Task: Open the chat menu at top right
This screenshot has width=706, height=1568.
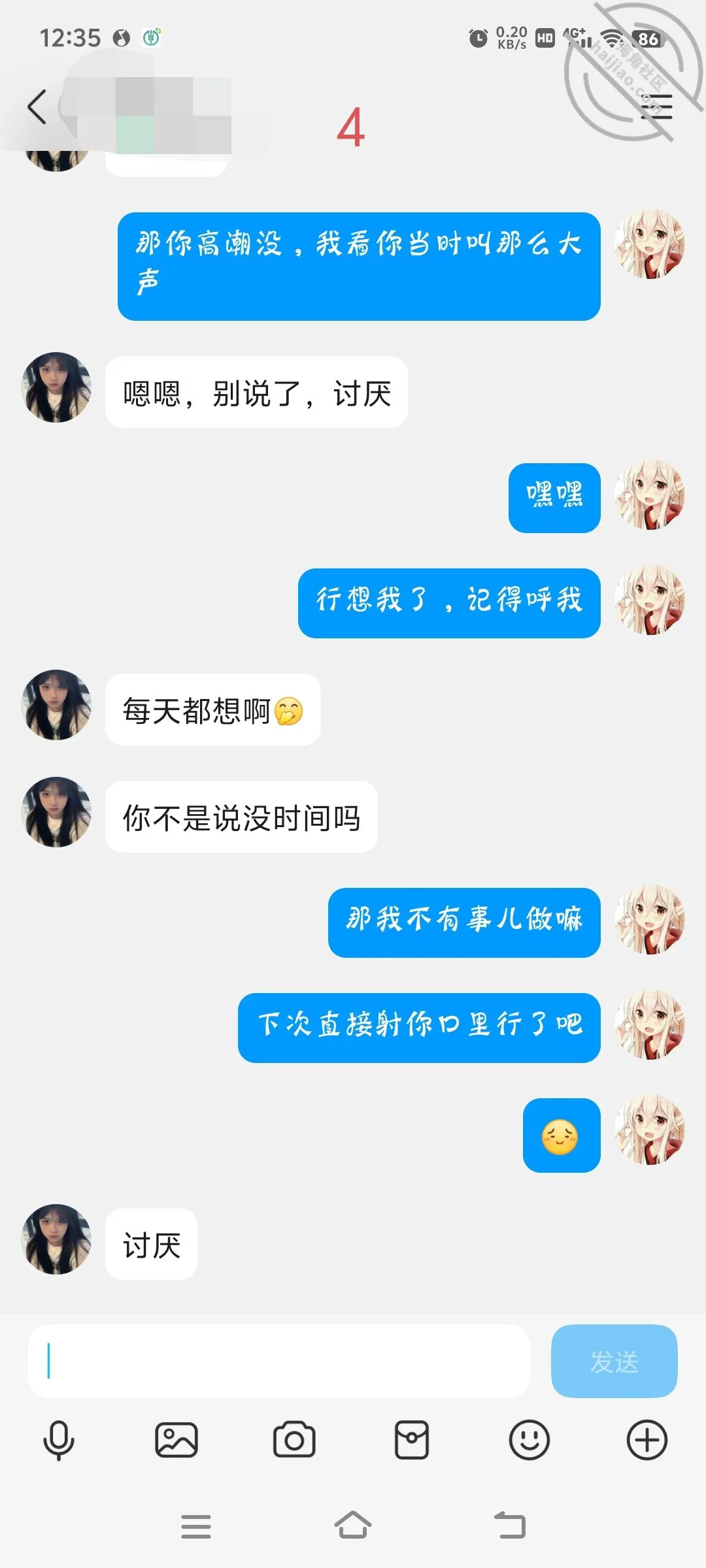Action: (656, 107)
